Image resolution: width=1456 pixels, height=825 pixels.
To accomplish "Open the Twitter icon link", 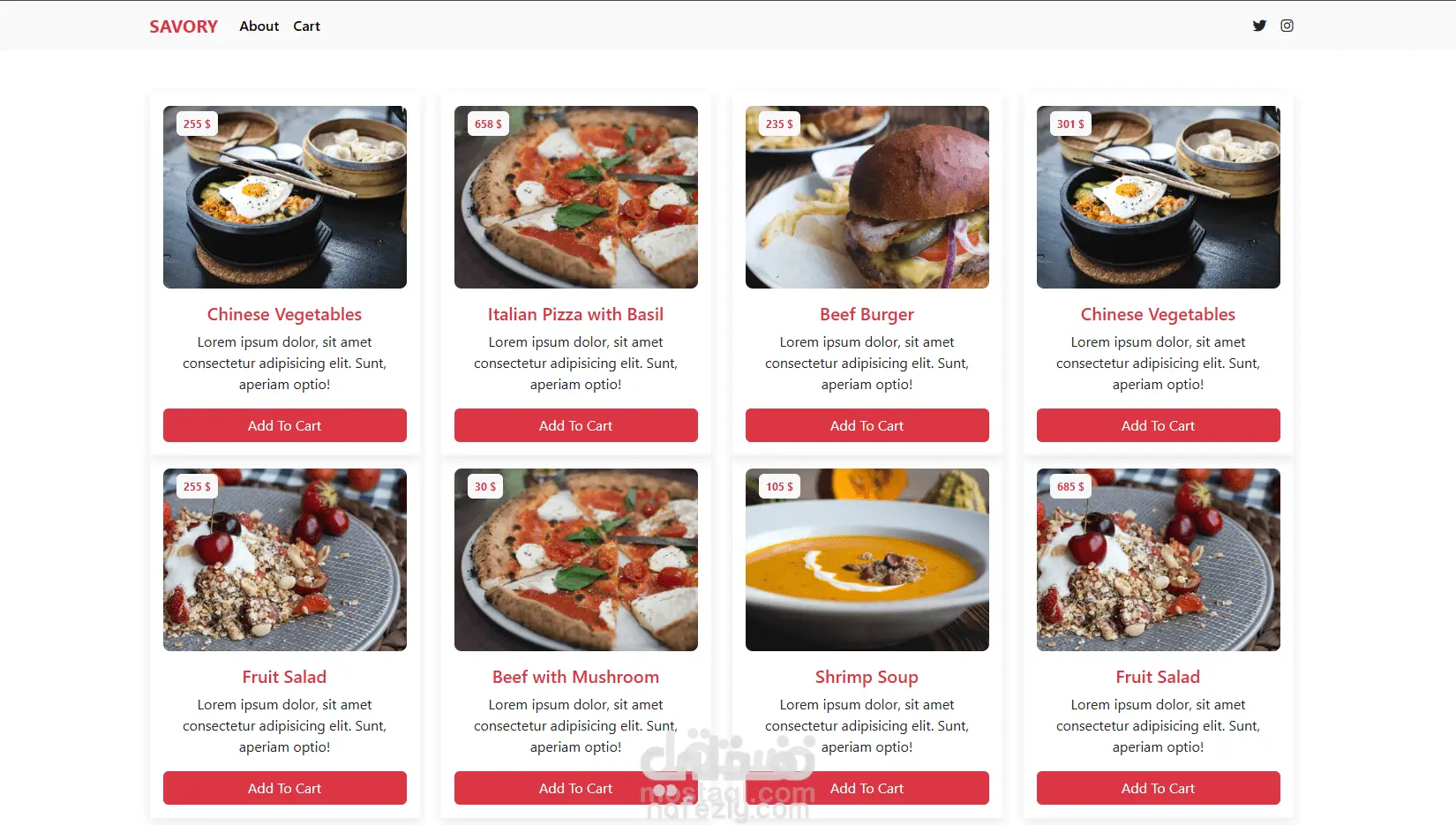I will click(x=1259, y=26).
